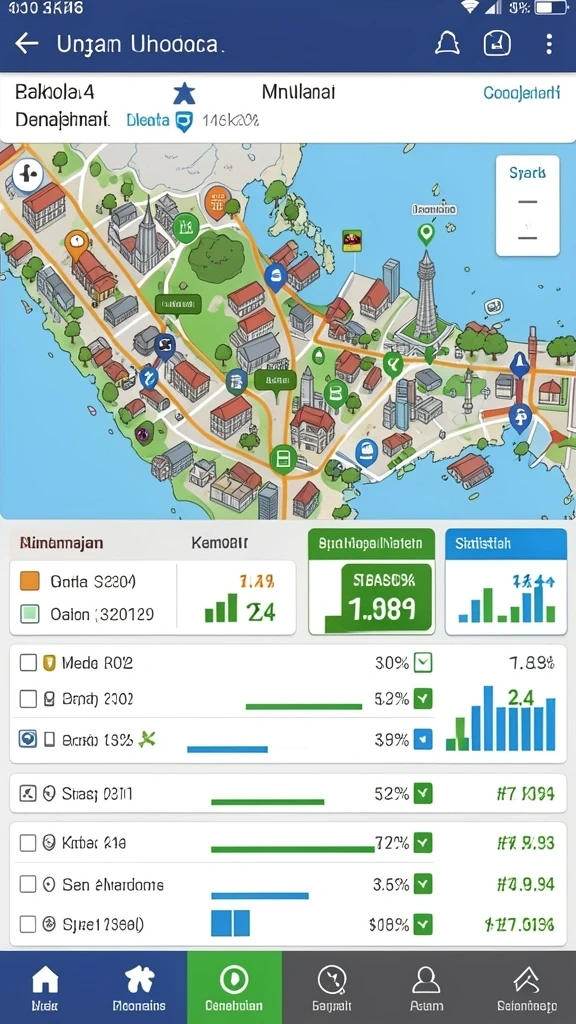Open the blue Statistics card

tap(505, 582)
